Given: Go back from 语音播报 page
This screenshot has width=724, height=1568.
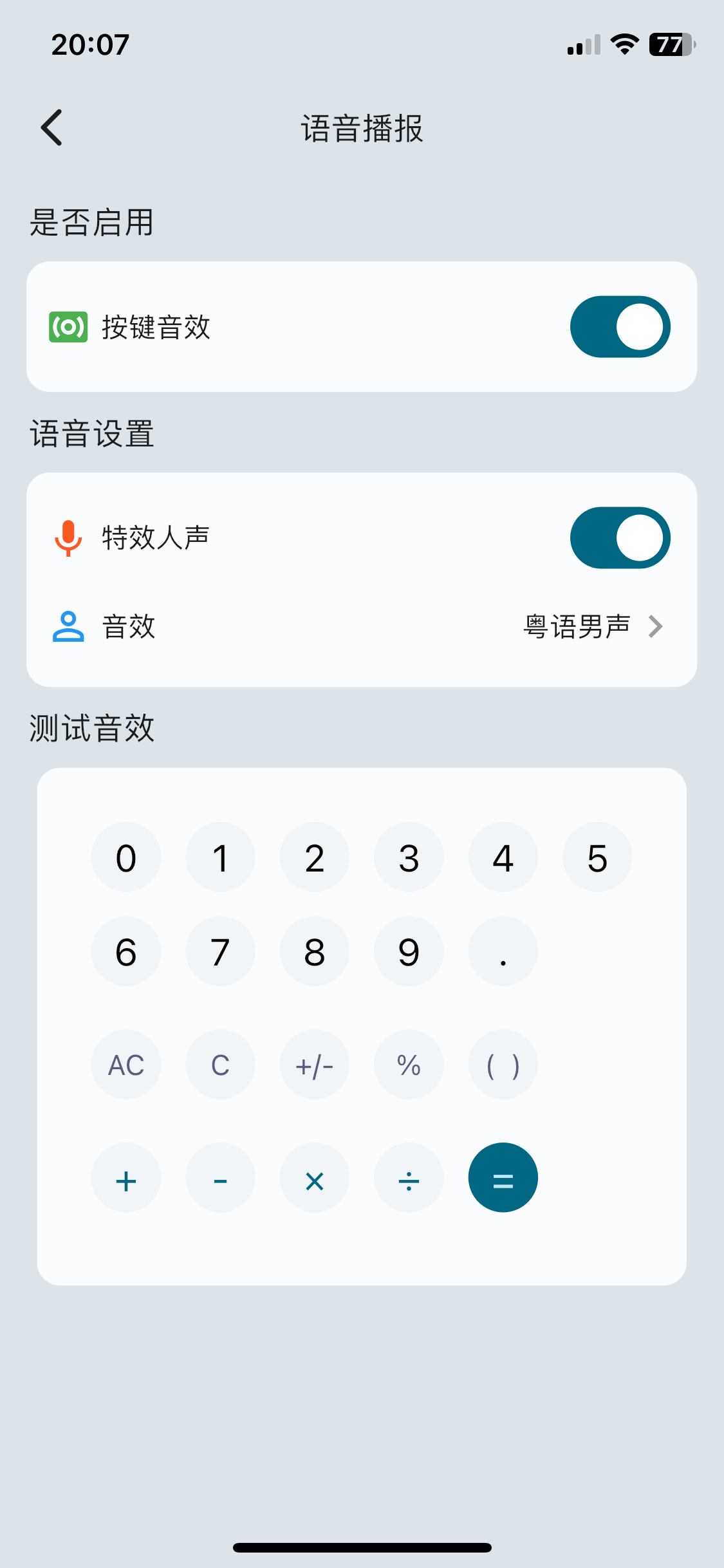Looking at the screenshot, I should [52, 127].
